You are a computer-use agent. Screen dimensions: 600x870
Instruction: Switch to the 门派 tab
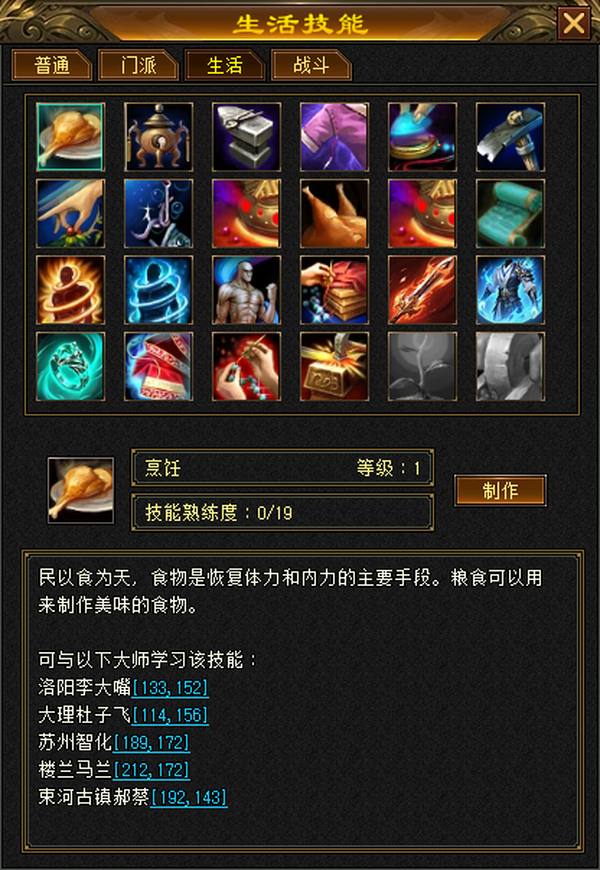point(139,65)
